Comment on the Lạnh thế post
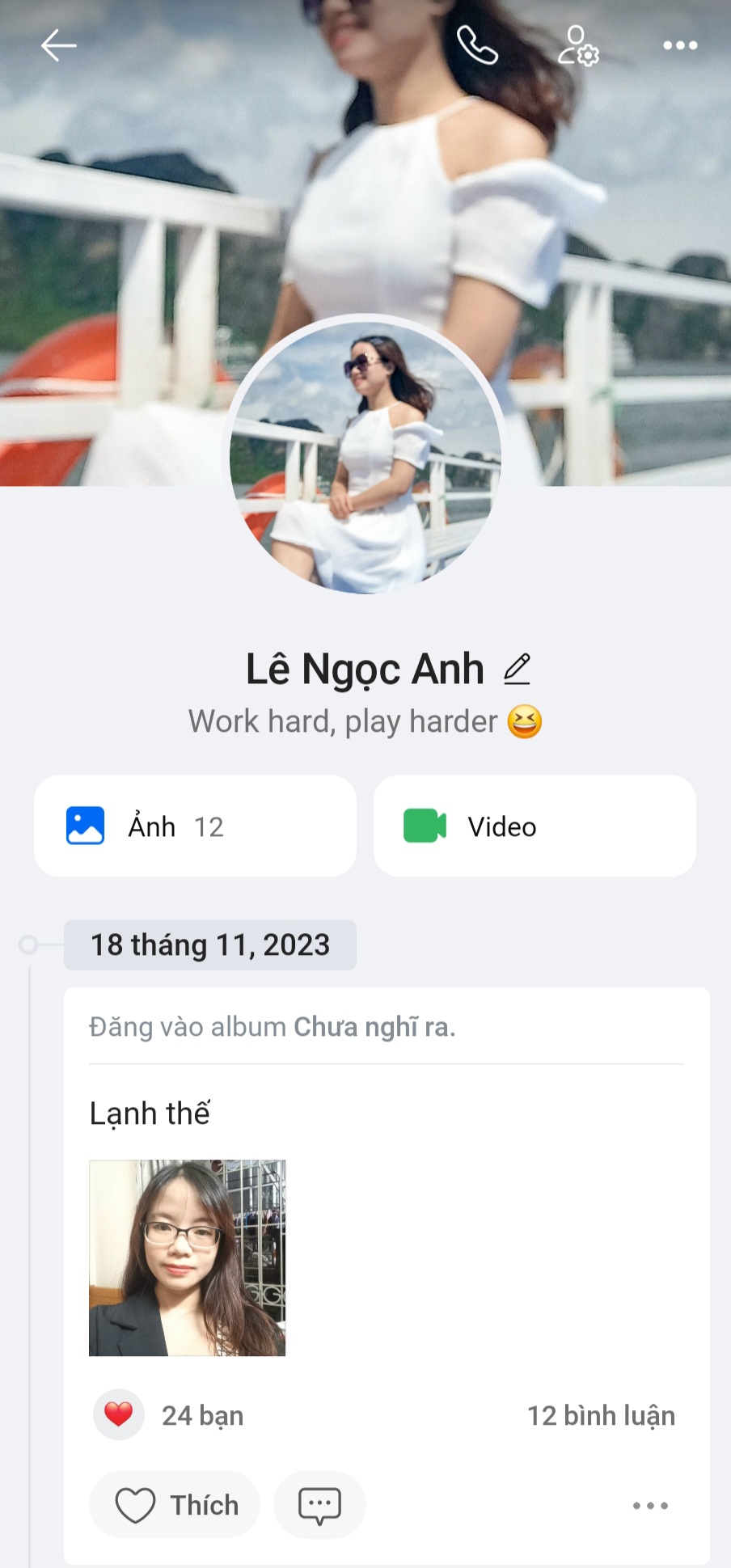 tap(319, 1505)
